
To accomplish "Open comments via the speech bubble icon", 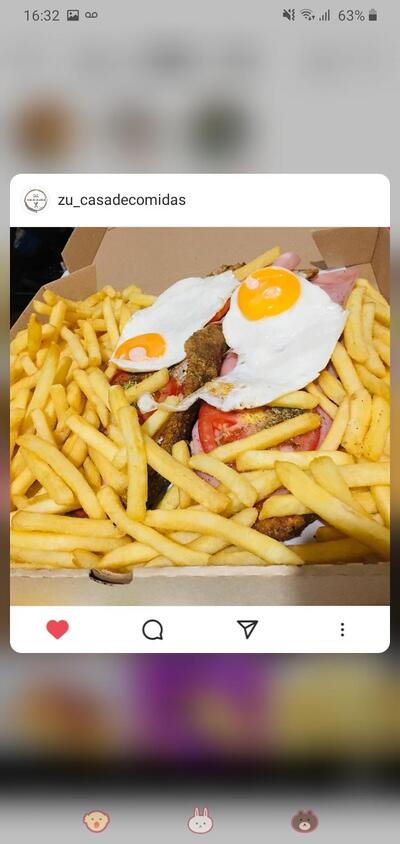I will (x=152, y=629).
